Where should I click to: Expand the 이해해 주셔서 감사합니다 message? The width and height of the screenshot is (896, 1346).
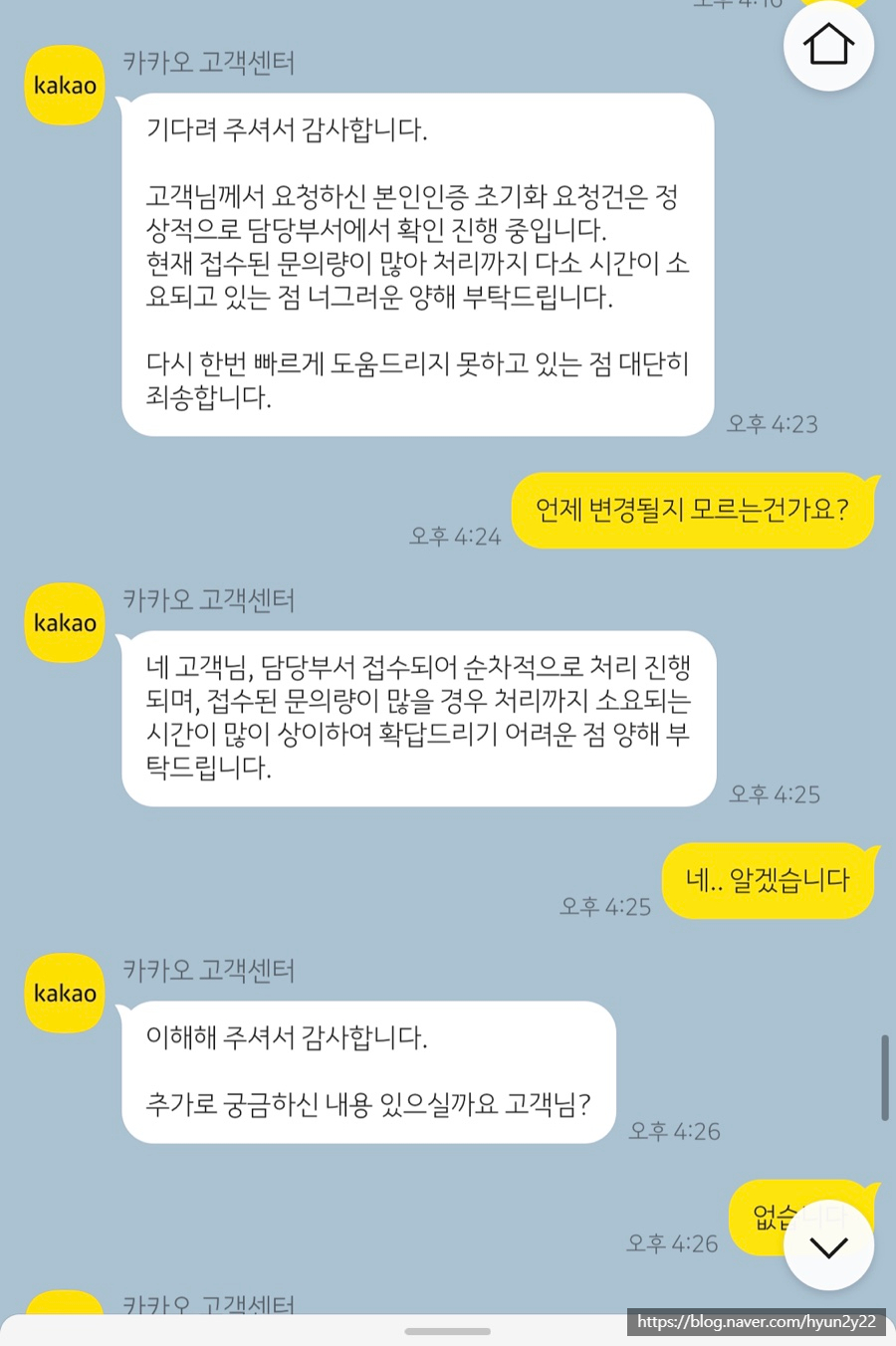368,1072
